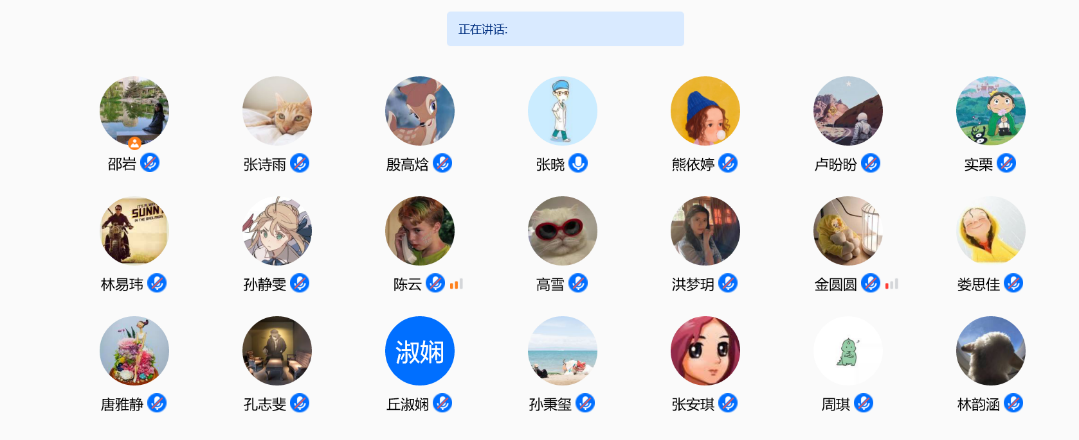
Task: Open 张晓's participant tile
Action: click(563, 111)
